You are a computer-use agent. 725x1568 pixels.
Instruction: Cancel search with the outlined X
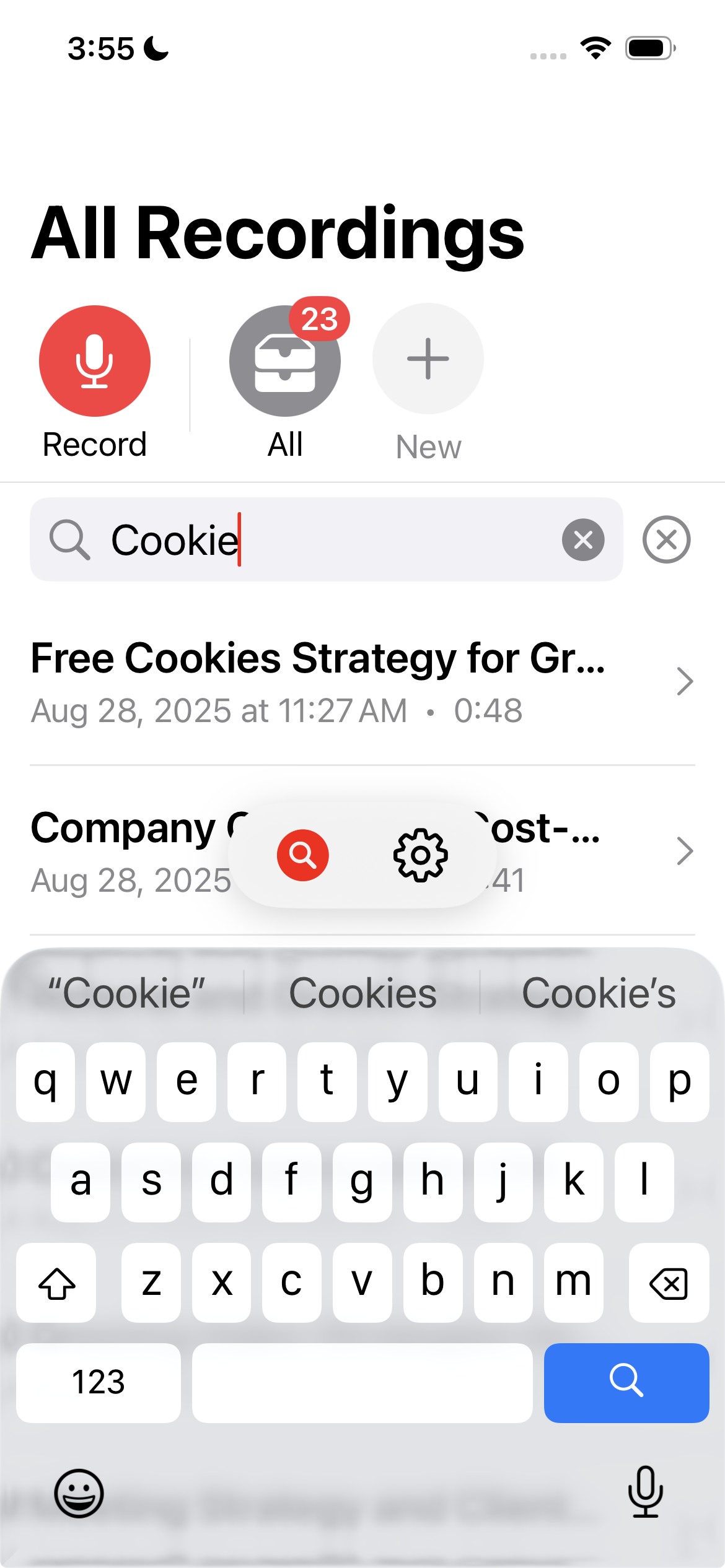tap(666, 539)
